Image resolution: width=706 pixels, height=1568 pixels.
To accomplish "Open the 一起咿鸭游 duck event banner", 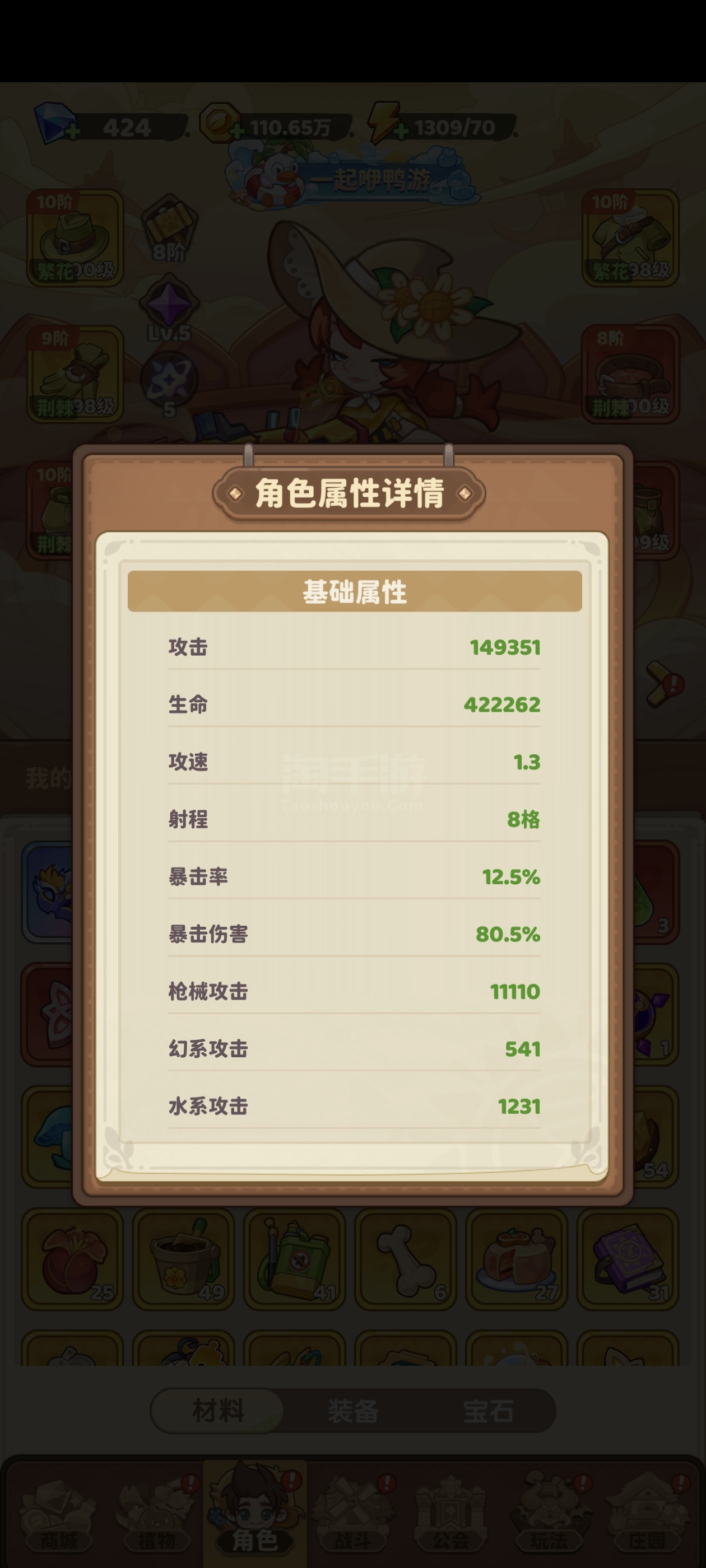I will click(x=354, y=177).
